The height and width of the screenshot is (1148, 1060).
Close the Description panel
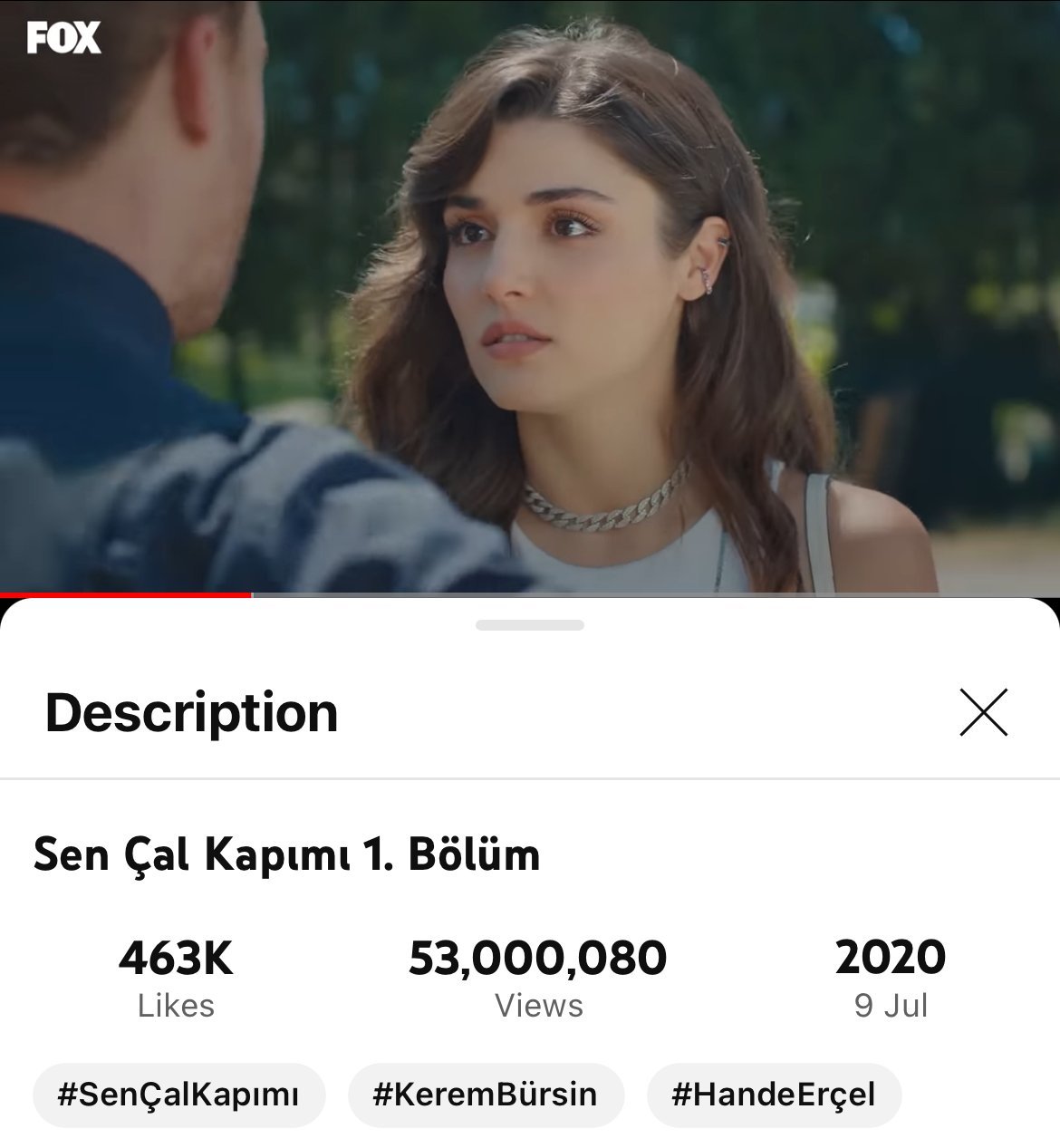coord(983,712)
